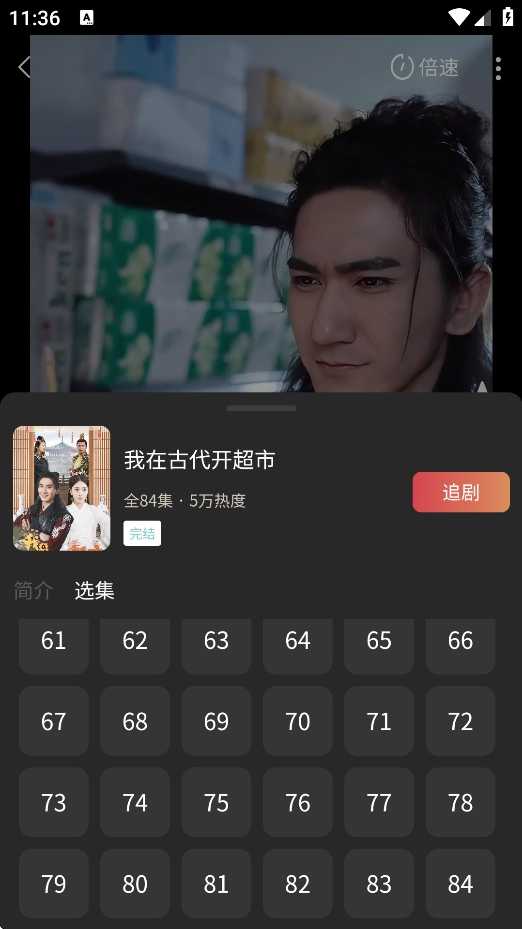Play episode 83
The width and height of the screenshot is (522, 929).
click(x=379, y=883)
